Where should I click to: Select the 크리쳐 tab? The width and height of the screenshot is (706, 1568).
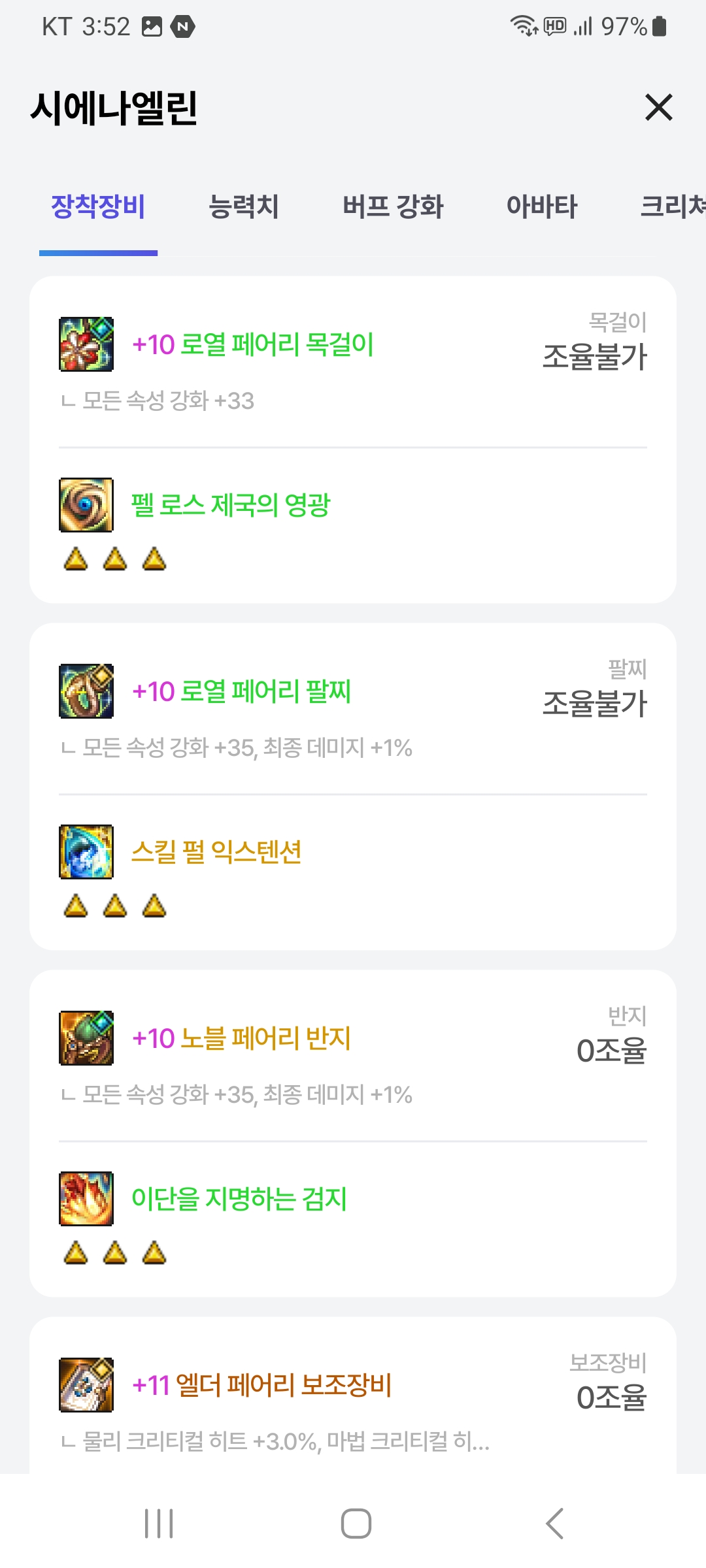[672, 206]
